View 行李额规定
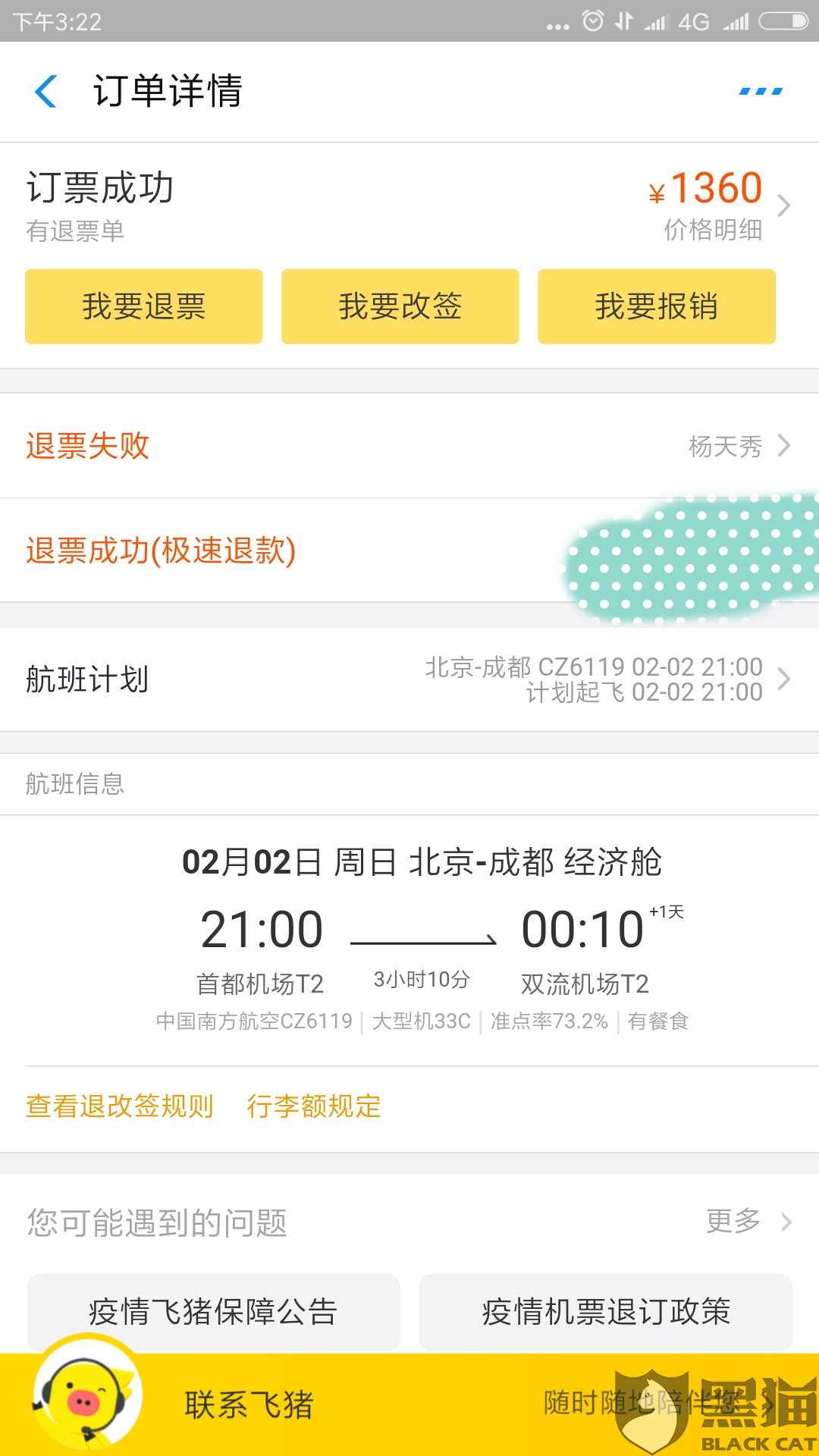The image size is (819, 1456). (314, 1106)
